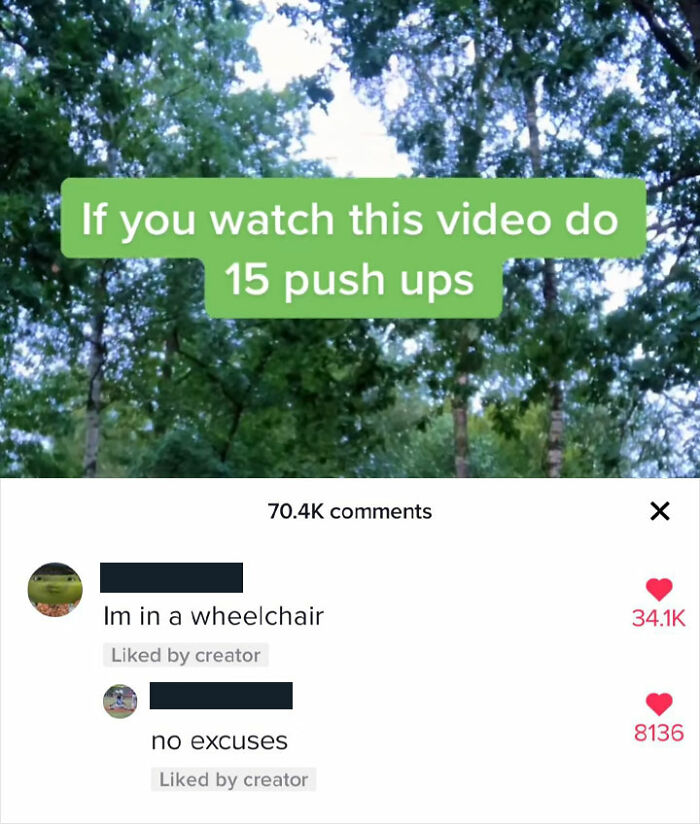
Task: Tap the "no excuses" reply to respond
Action: tap(219, 741)
